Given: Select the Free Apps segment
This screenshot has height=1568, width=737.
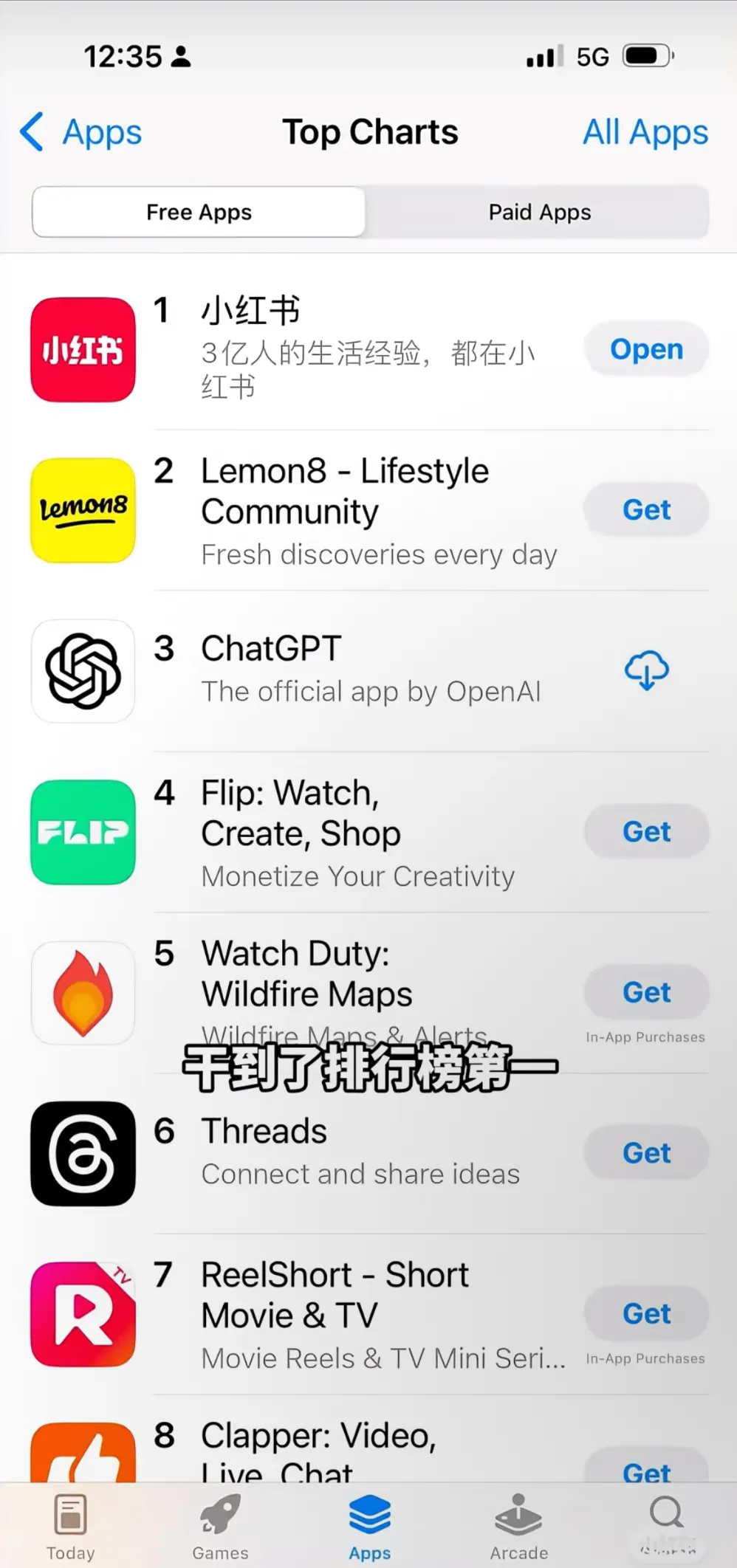Looking at the screenshot, I should [x=199, y=213].
